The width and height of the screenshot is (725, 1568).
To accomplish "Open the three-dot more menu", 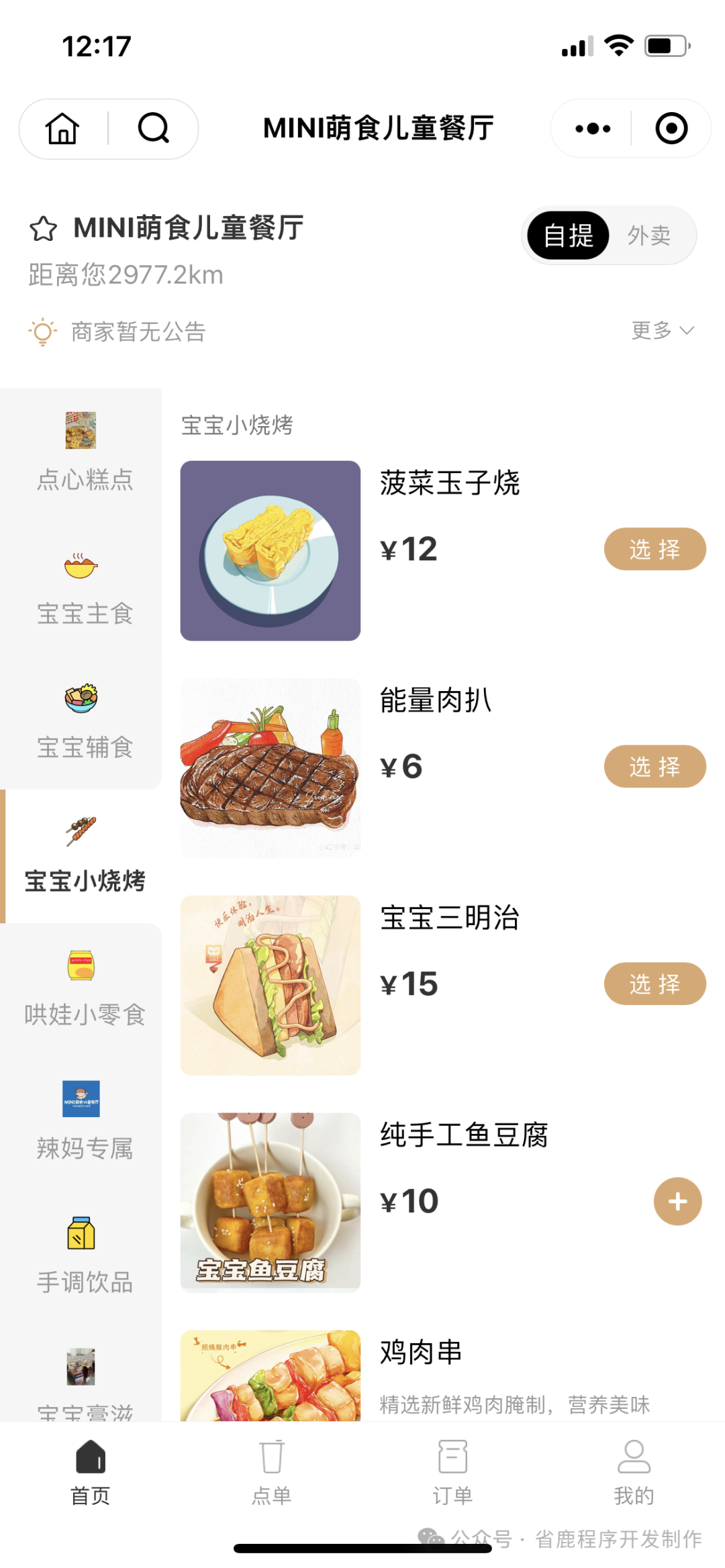I will [x=593, y=128].
